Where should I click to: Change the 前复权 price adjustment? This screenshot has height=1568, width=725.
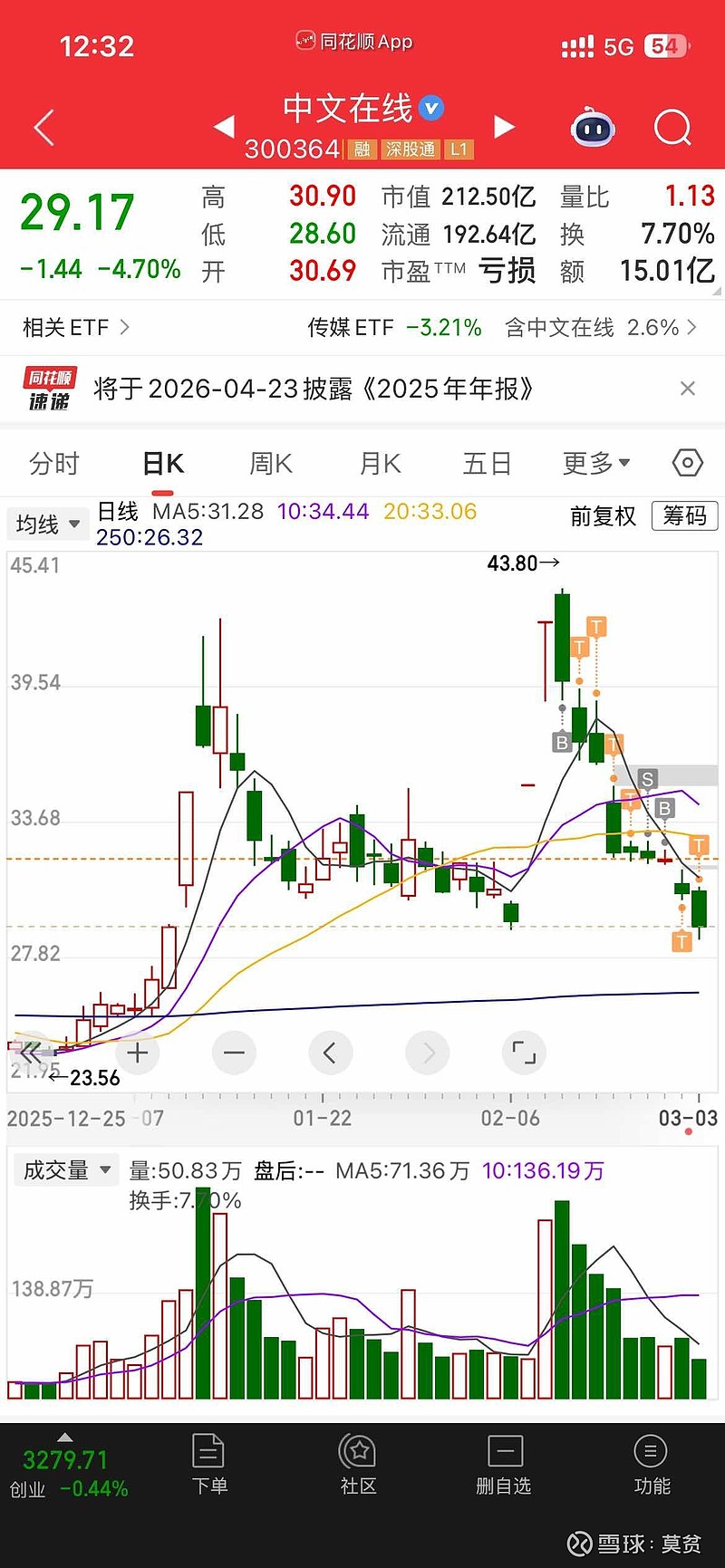click(603, 516)
